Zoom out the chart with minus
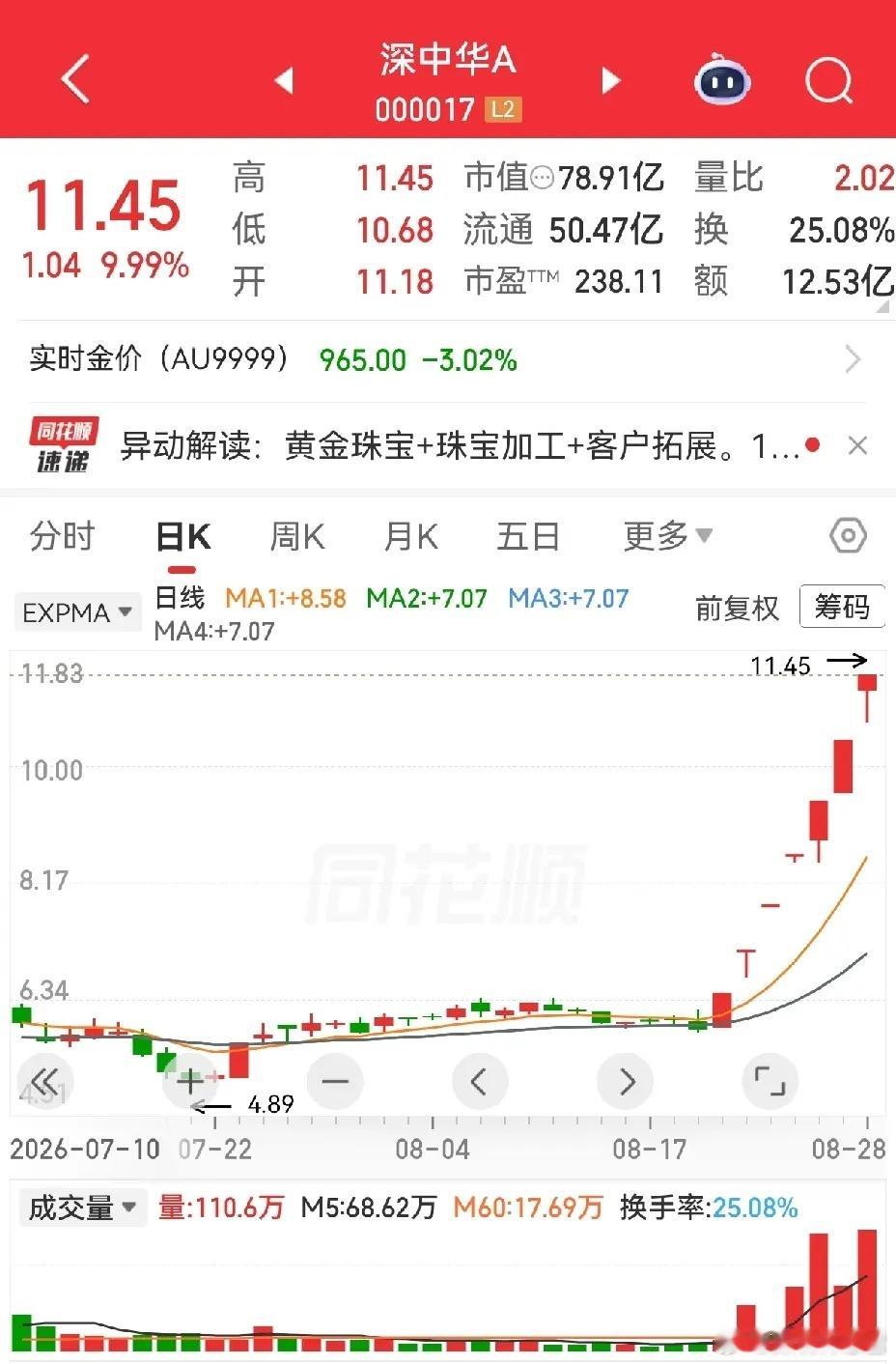 point(335,1080)
